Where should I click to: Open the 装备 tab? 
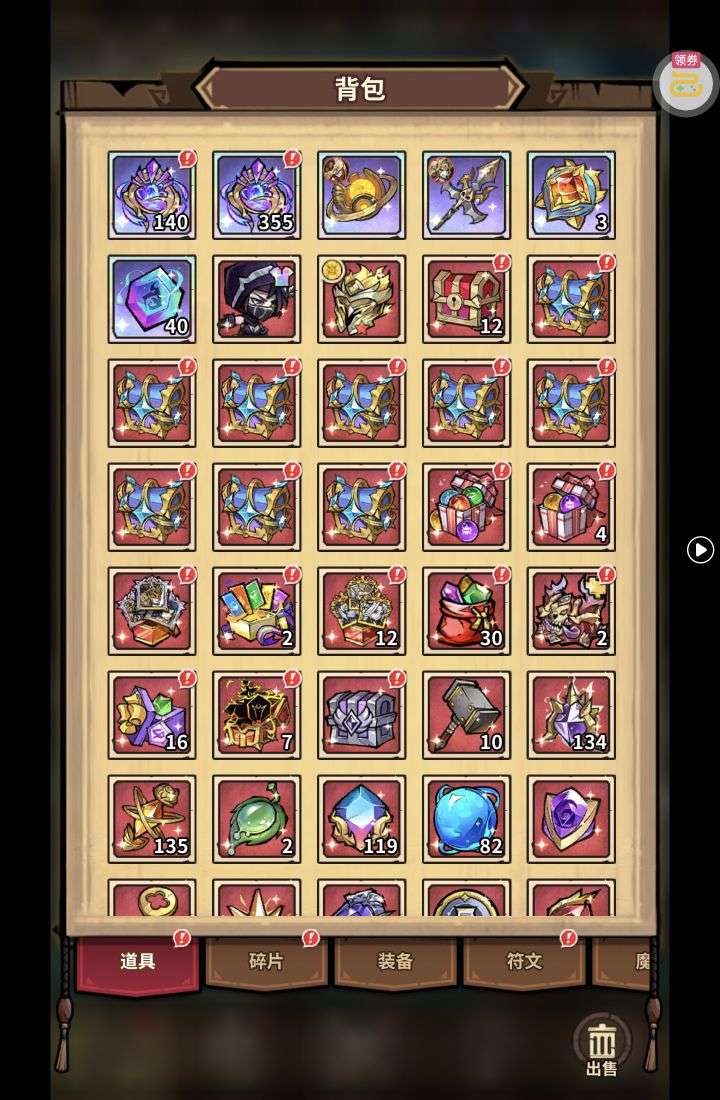395,962
